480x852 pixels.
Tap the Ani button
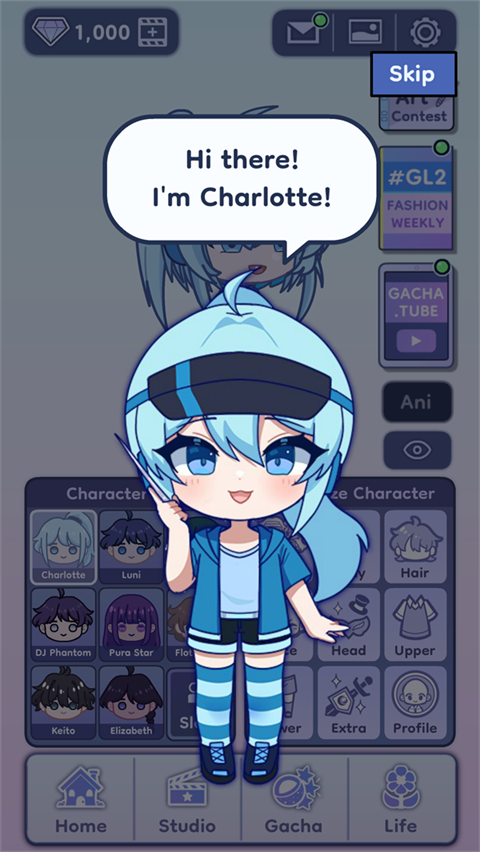[x=416, y=402]
